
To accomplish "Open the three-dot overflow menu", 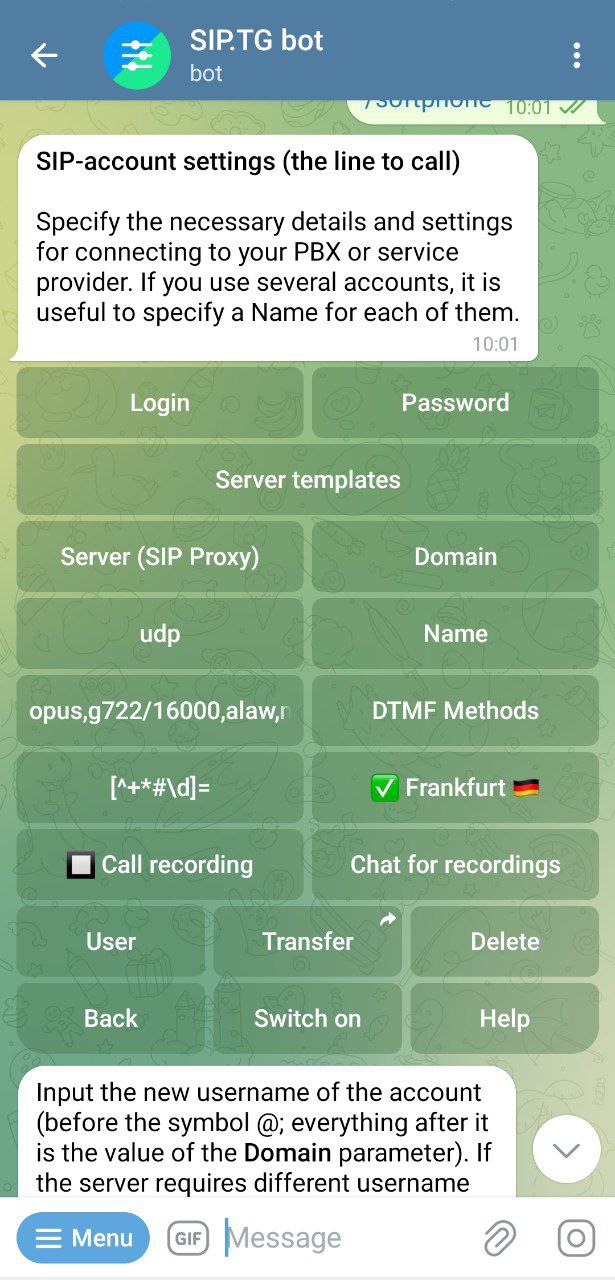I will click(x=576, y=55).
